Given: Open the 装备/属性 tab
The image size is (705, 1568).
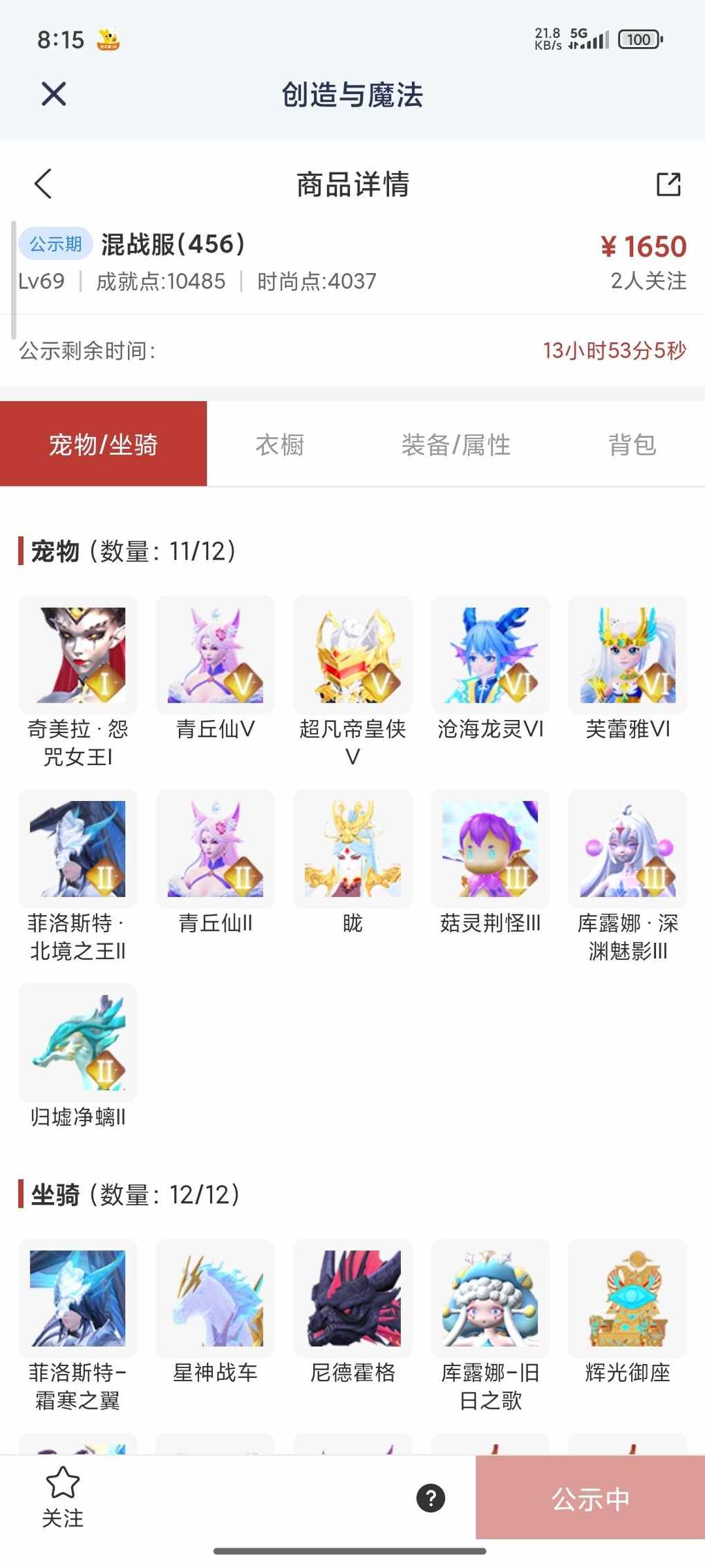Looking at the screenshot, I should pos(455,445).
